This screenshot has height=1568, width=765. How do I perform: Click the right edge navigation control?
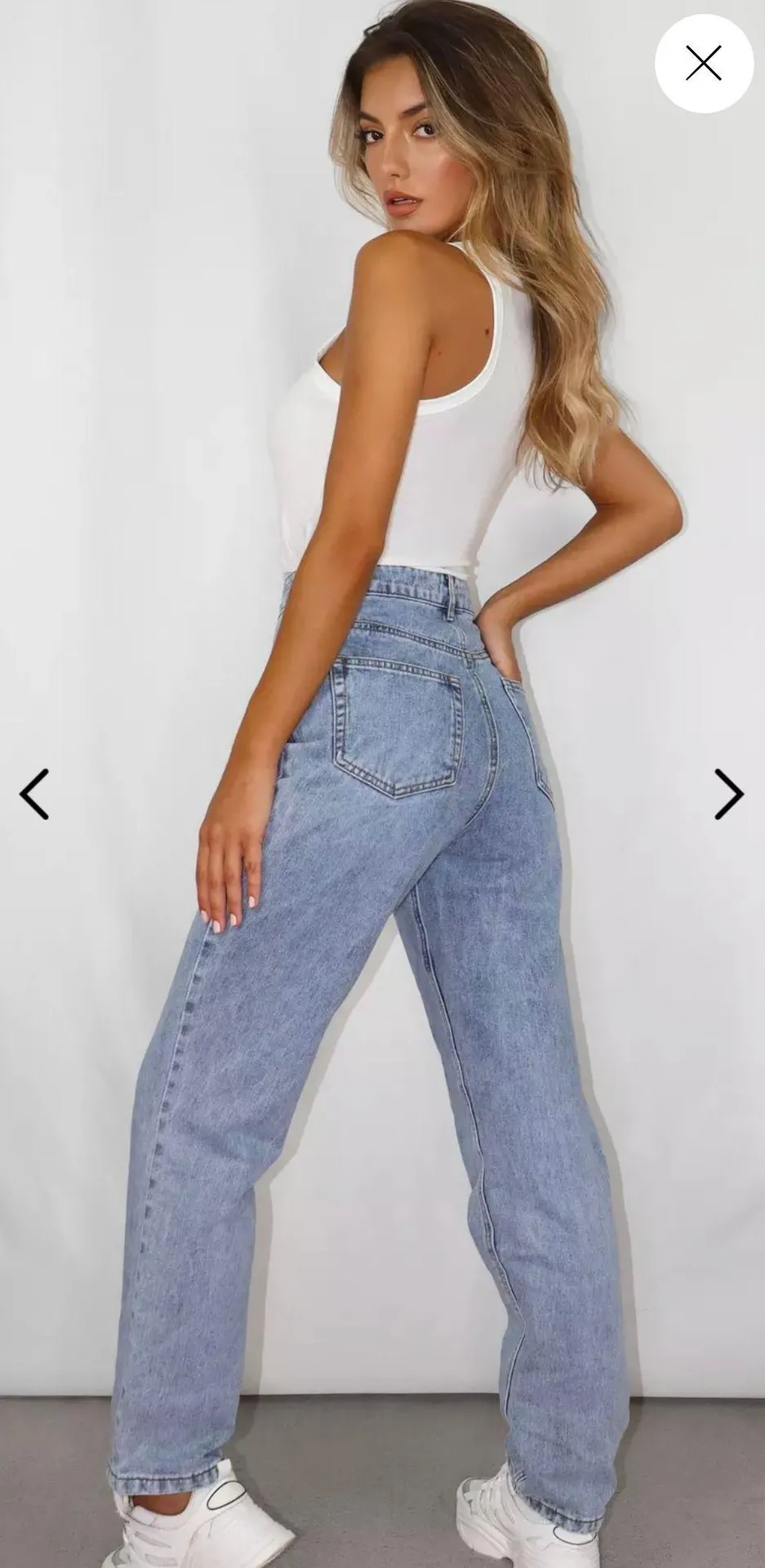pos(727,794)
